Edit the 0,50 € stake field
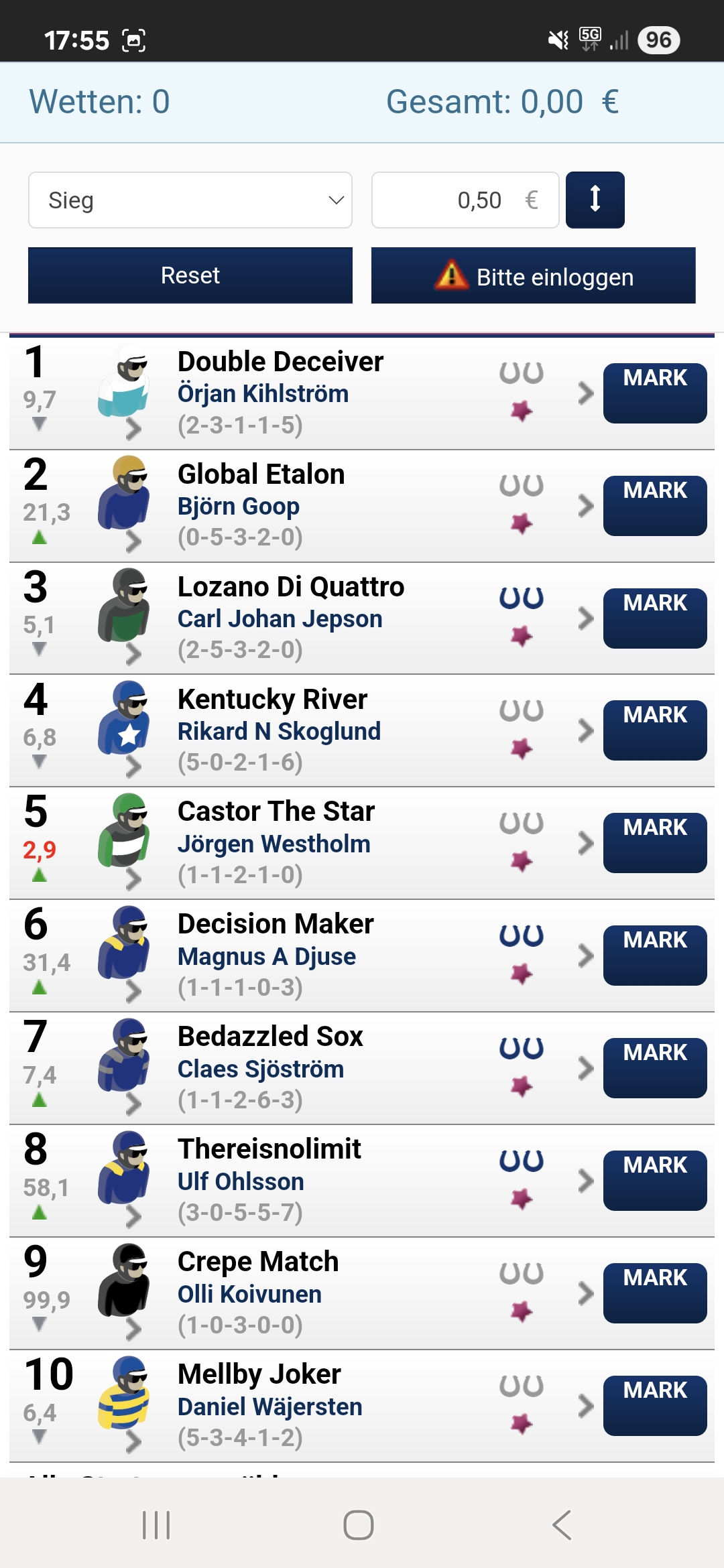Screen dimensions: 724x1568 point(465,200)
